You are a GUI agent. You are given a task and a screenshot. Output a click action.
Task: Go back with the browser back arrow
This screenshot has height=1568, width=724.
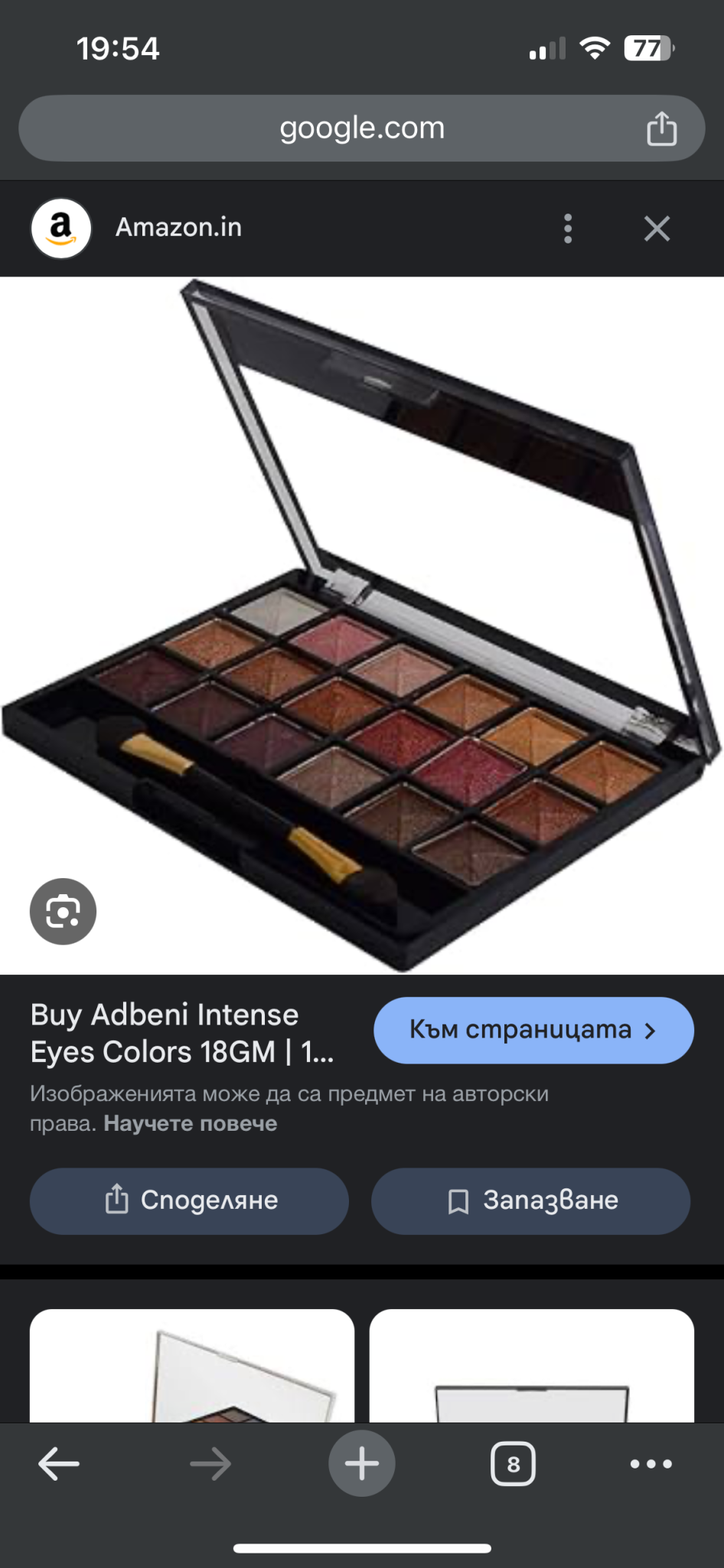pyautogui.click(x=59, y=1464)
